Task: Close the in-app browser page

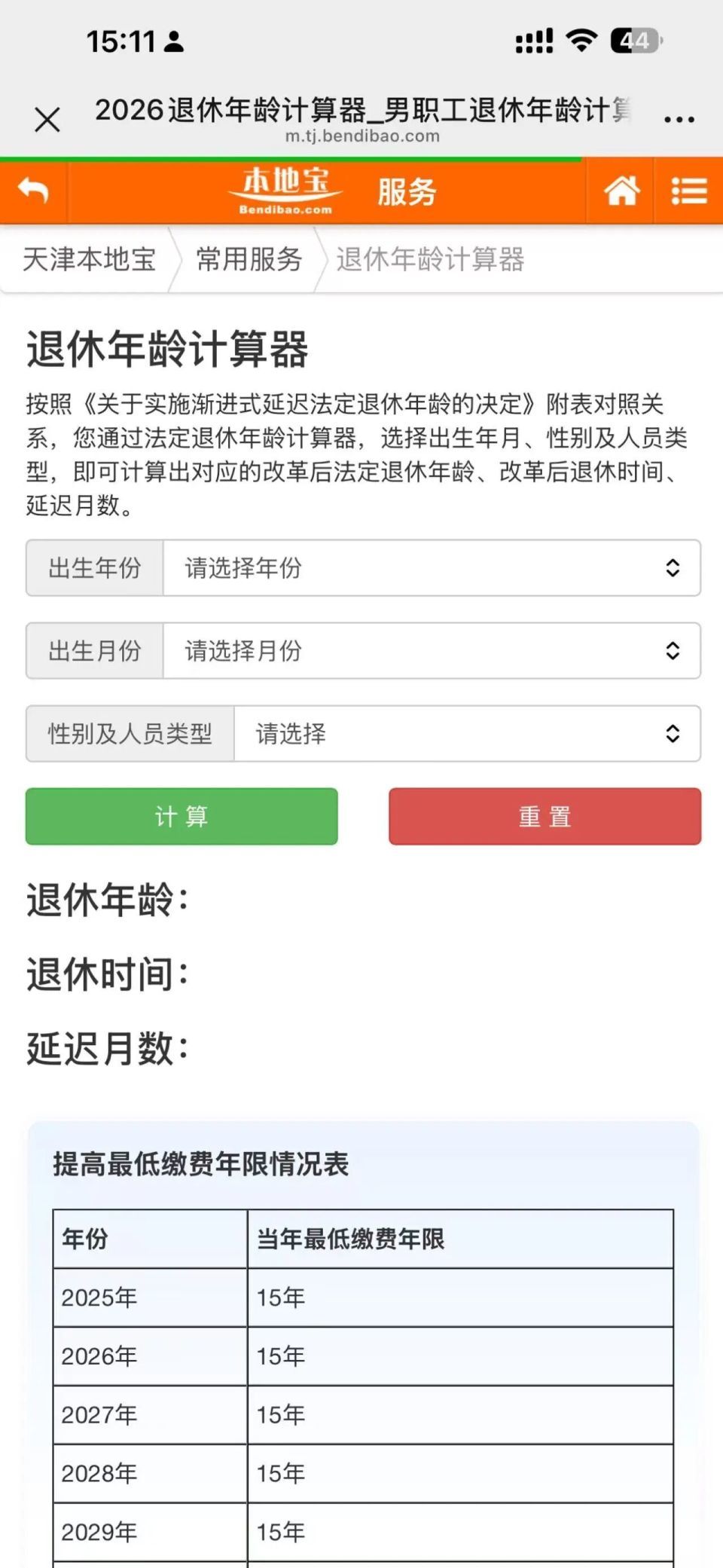Action: click(47, 119)
